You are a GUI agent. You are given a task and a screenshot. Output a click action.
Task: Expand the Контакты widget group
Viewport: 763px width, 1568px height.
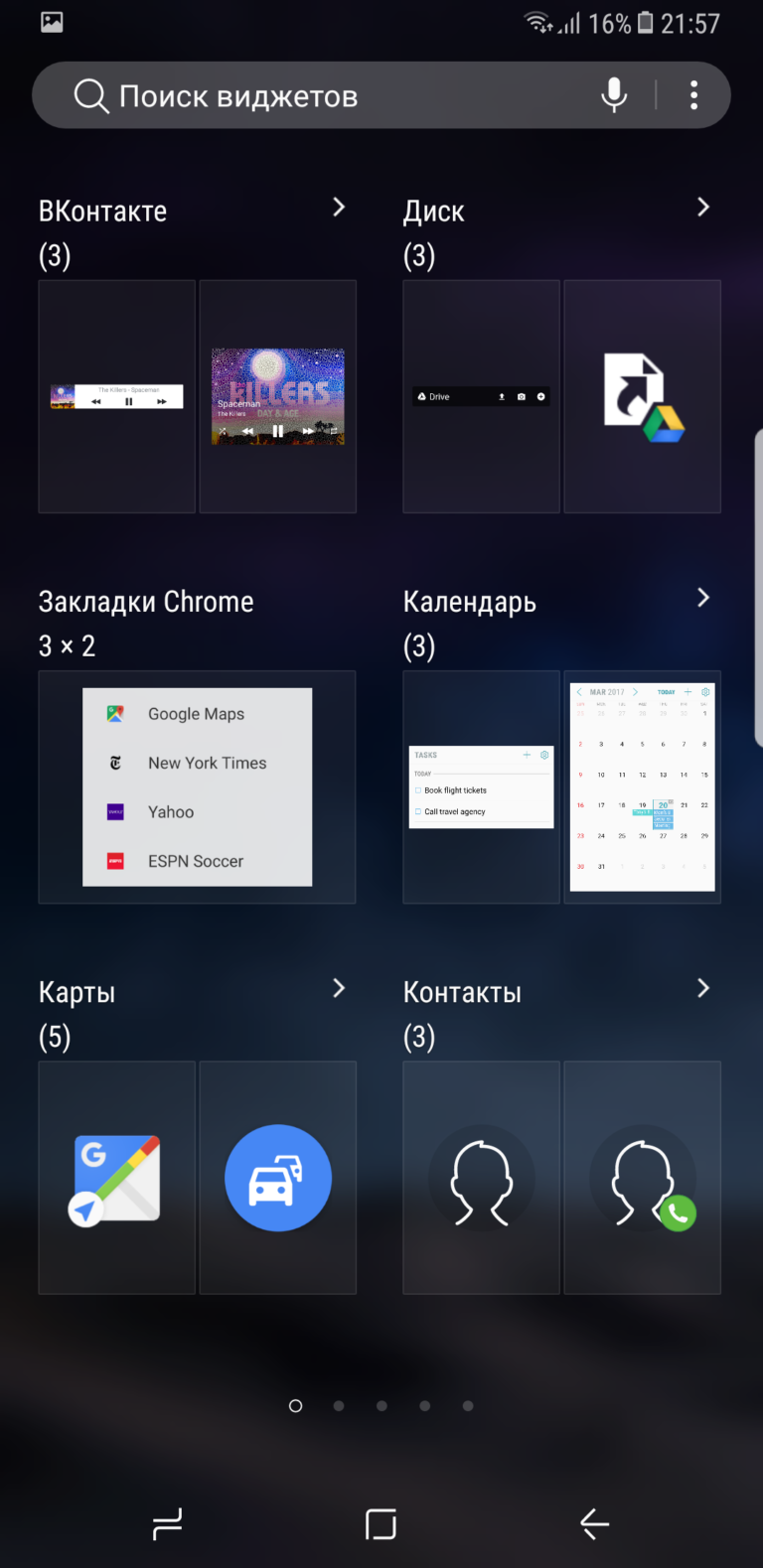pyautogui.click(x=703, y=987)
